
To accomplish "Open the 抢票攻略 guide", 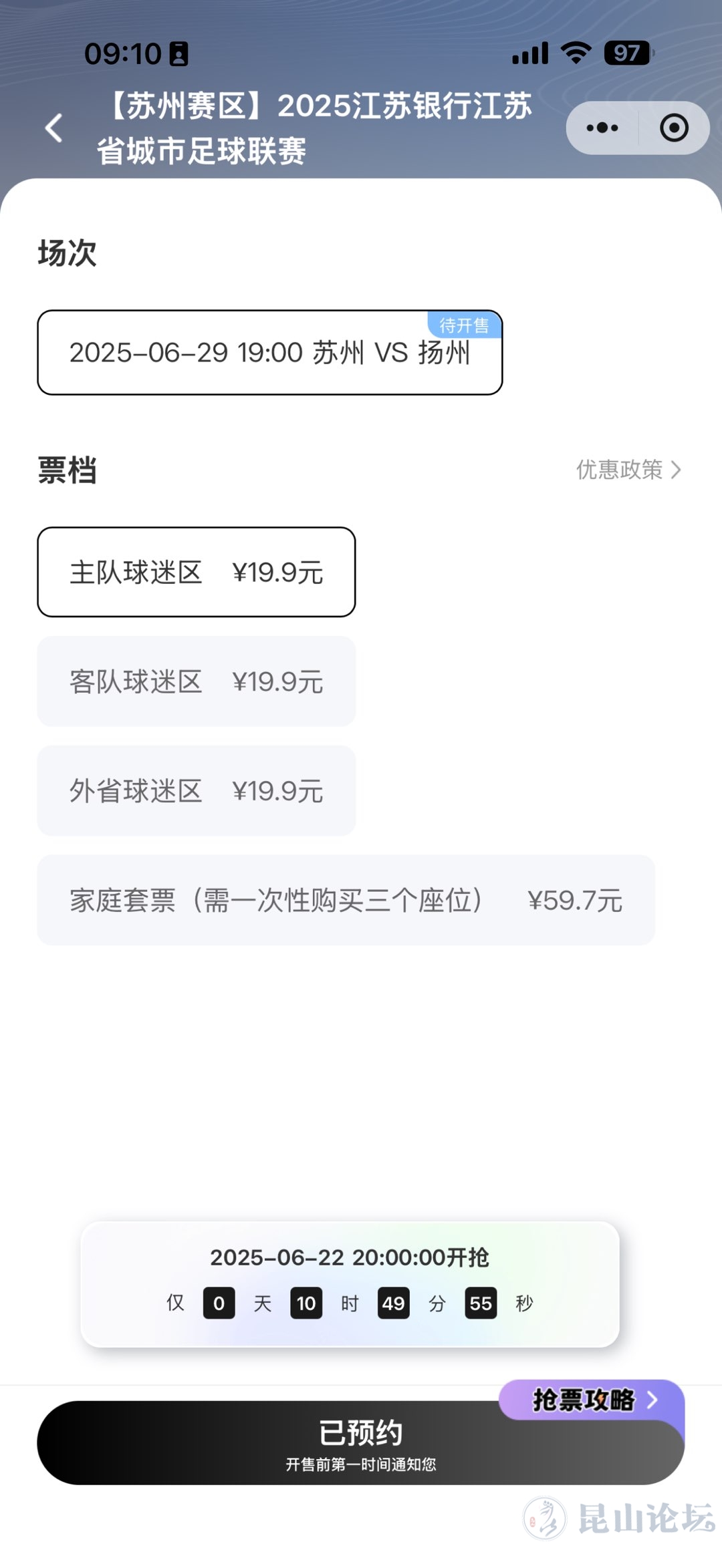I will (x=592, y=1399).
